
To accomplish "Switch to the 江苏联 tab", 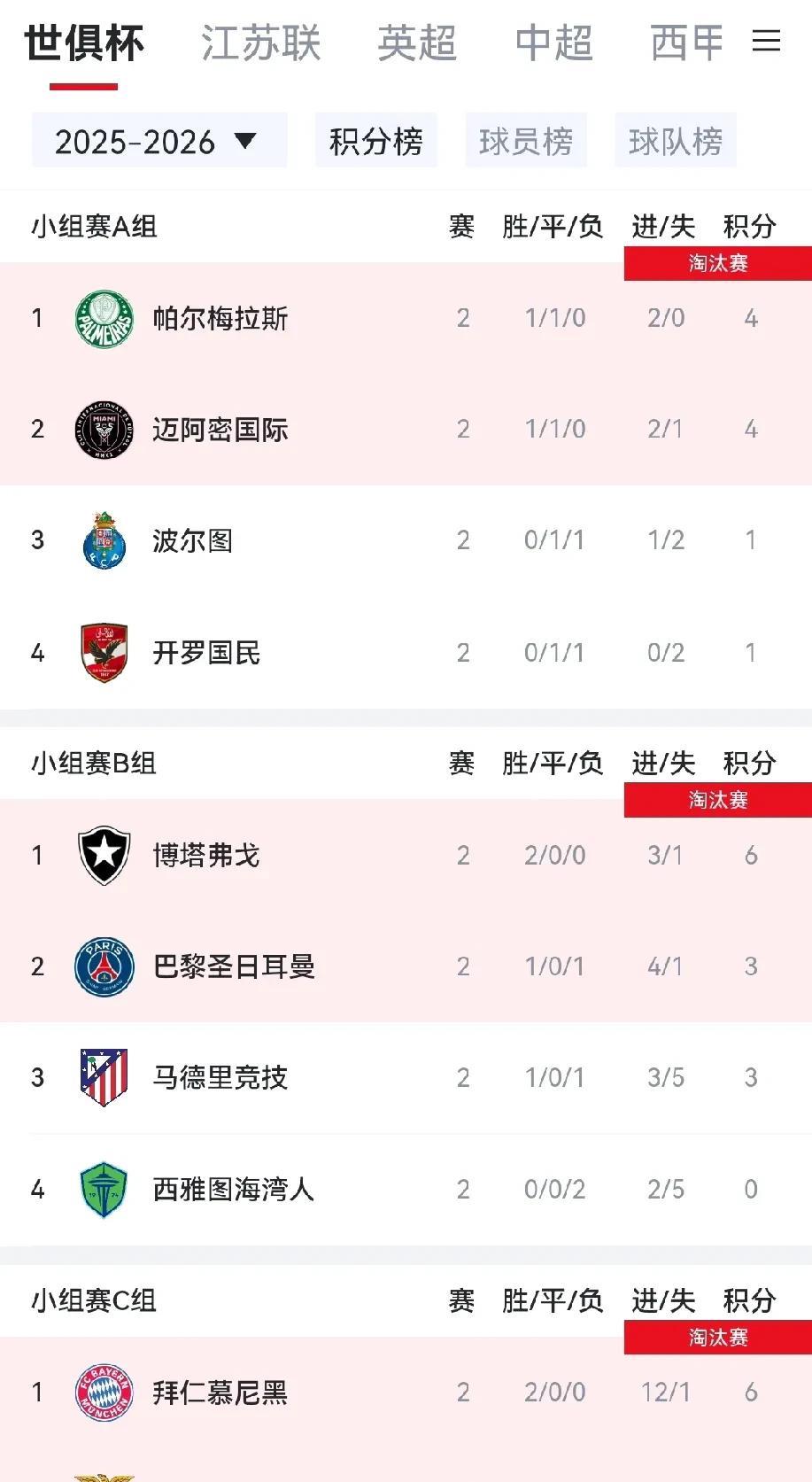I will (x=261, y=43).
